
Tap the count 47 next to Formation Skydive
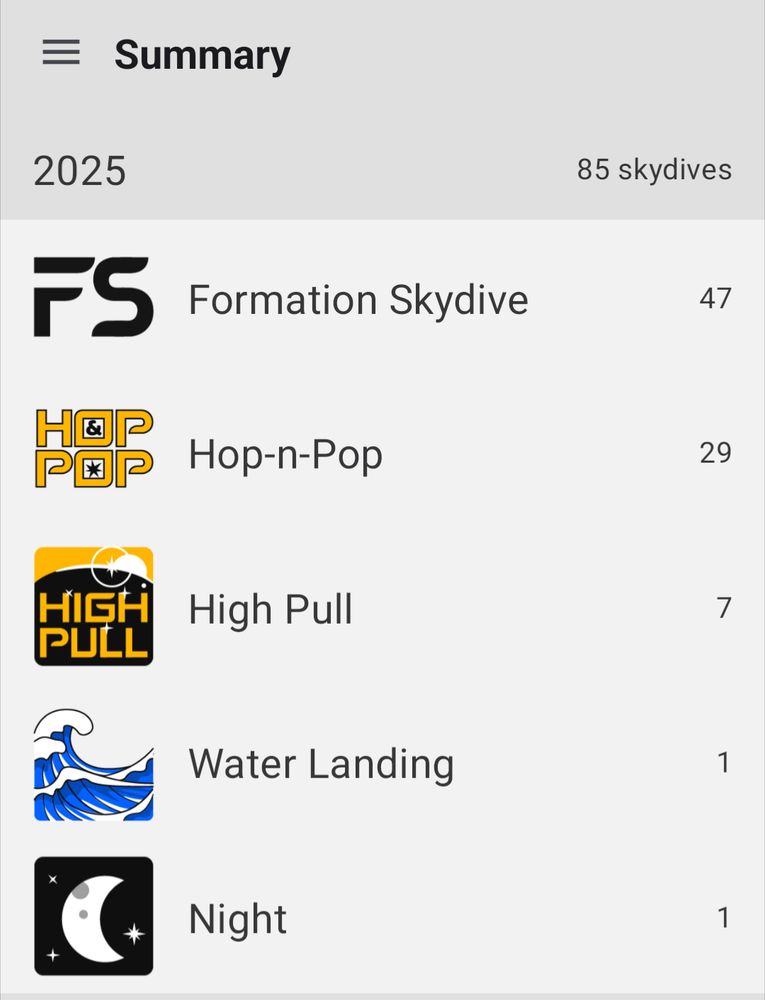click(x=716, y=298)
